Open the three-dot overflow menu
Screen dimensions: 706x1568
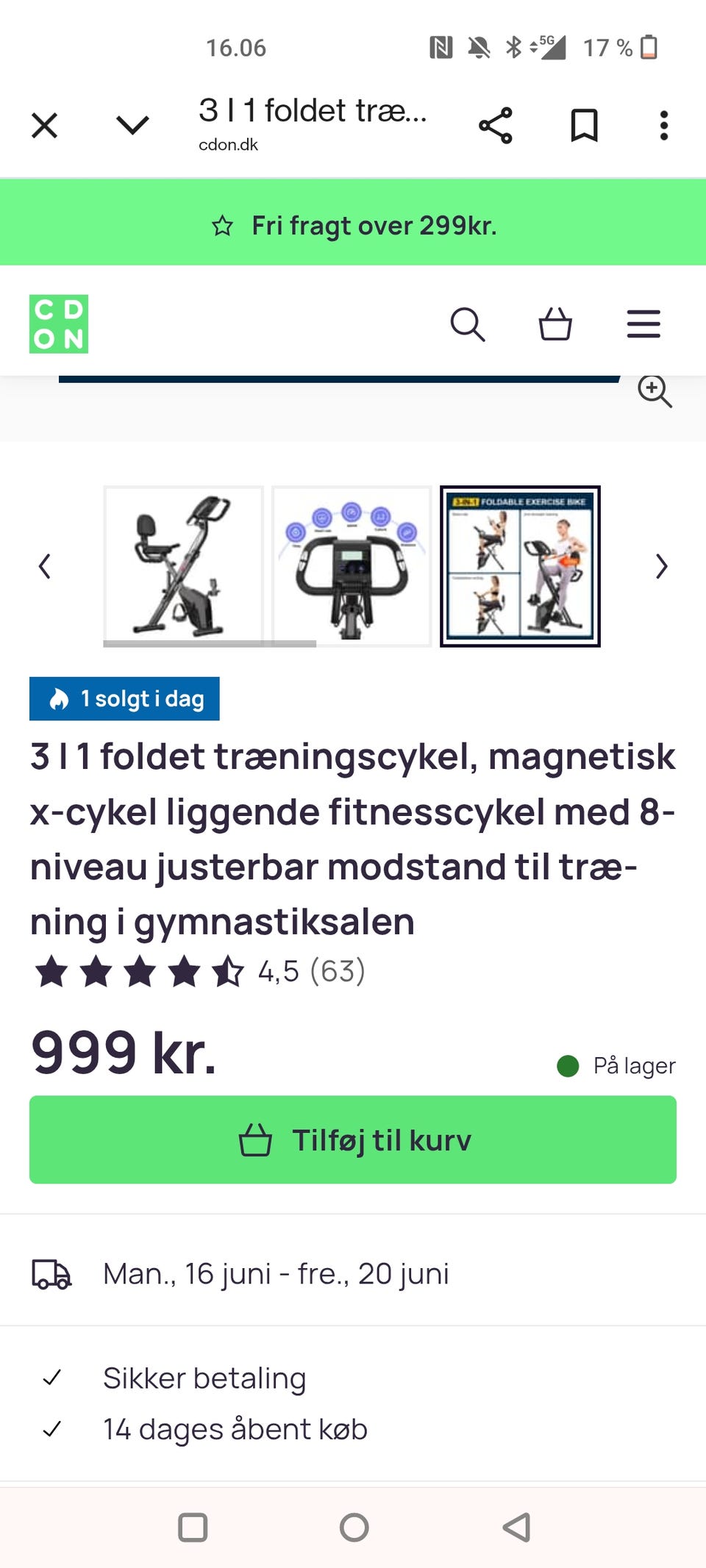click(663, 124)
